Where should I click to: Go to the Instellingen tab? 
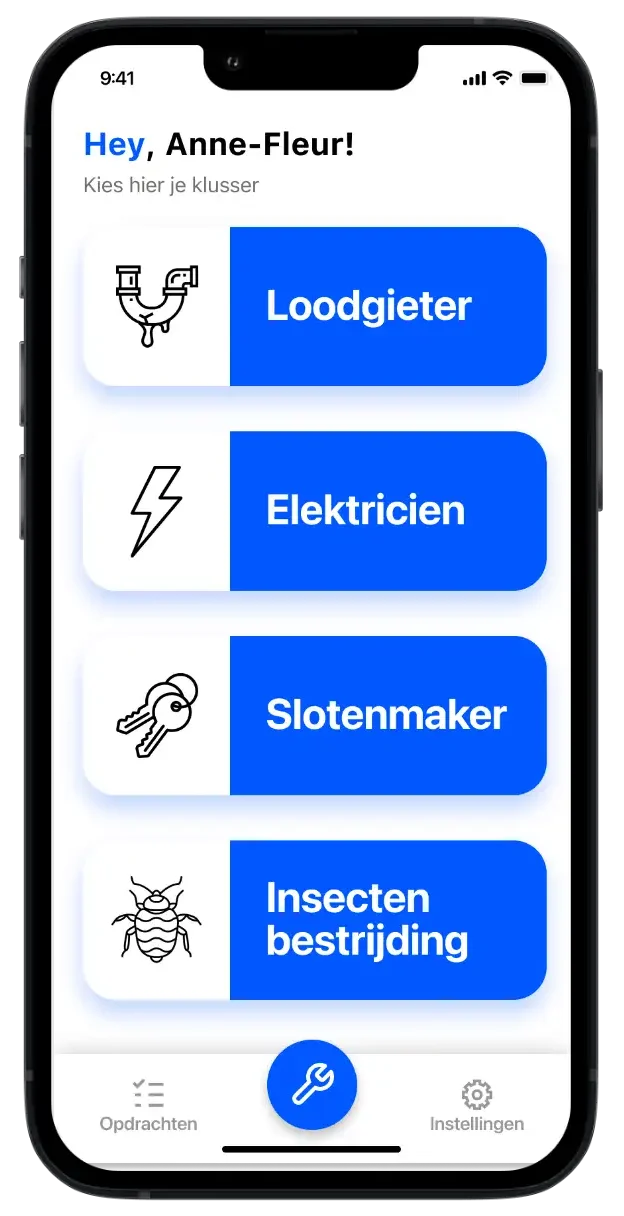coord(477,1105)
